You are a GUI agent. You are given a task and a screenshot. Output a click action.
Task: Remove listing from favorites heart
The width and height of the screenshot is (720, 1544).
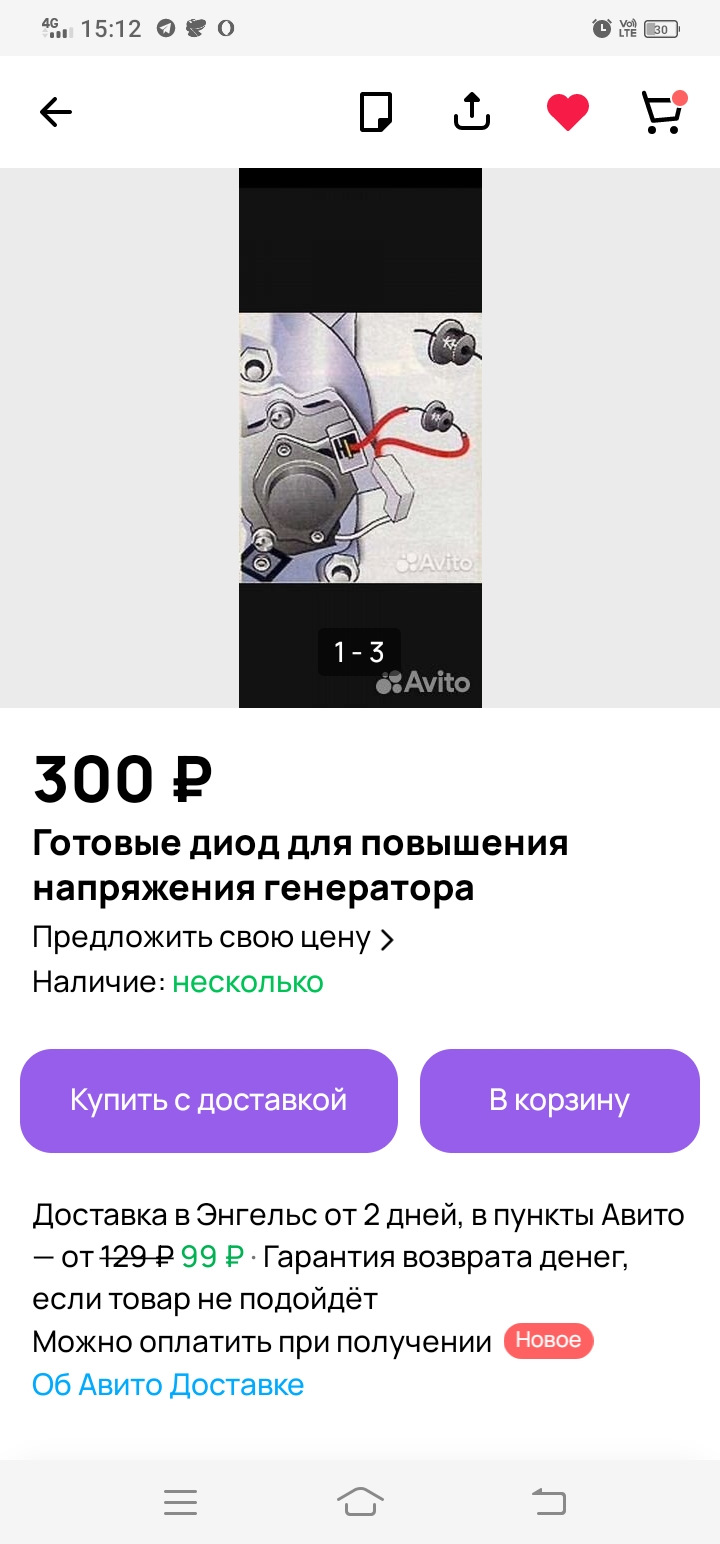[568, 112]
